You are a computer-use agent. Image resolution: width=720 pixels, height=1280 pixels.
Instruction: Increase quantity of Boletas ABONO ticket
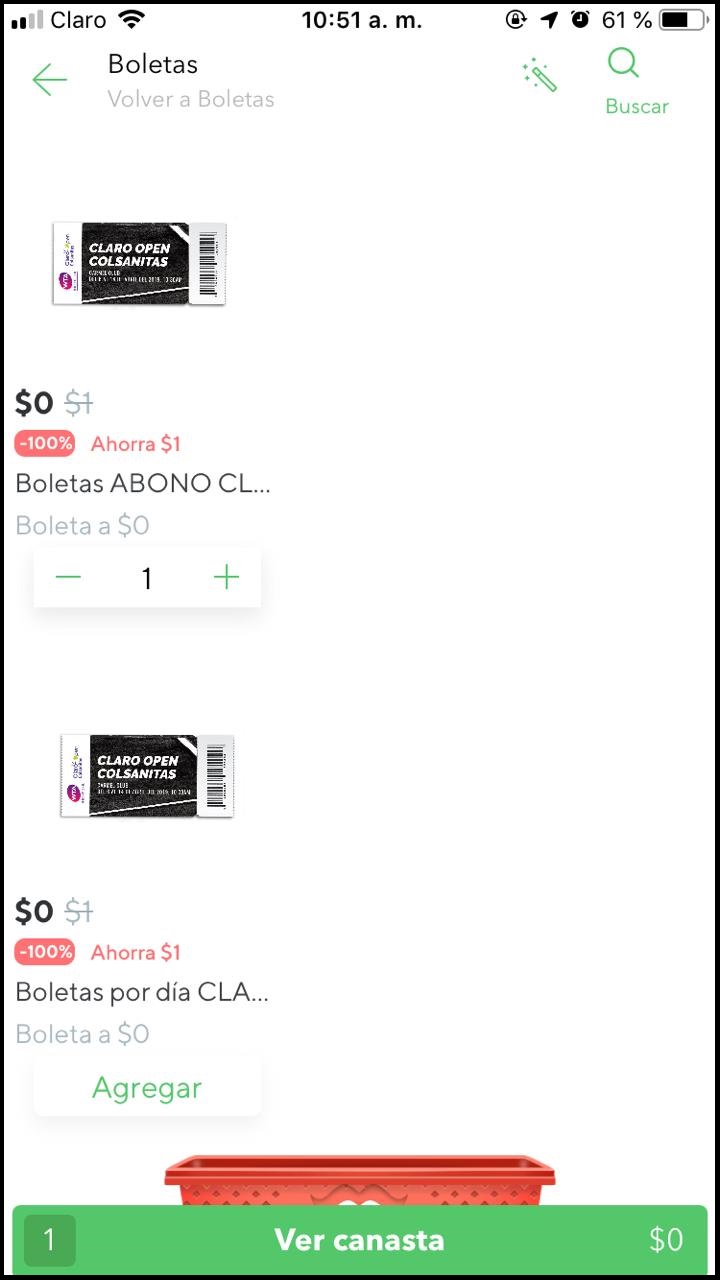(227, 577)
